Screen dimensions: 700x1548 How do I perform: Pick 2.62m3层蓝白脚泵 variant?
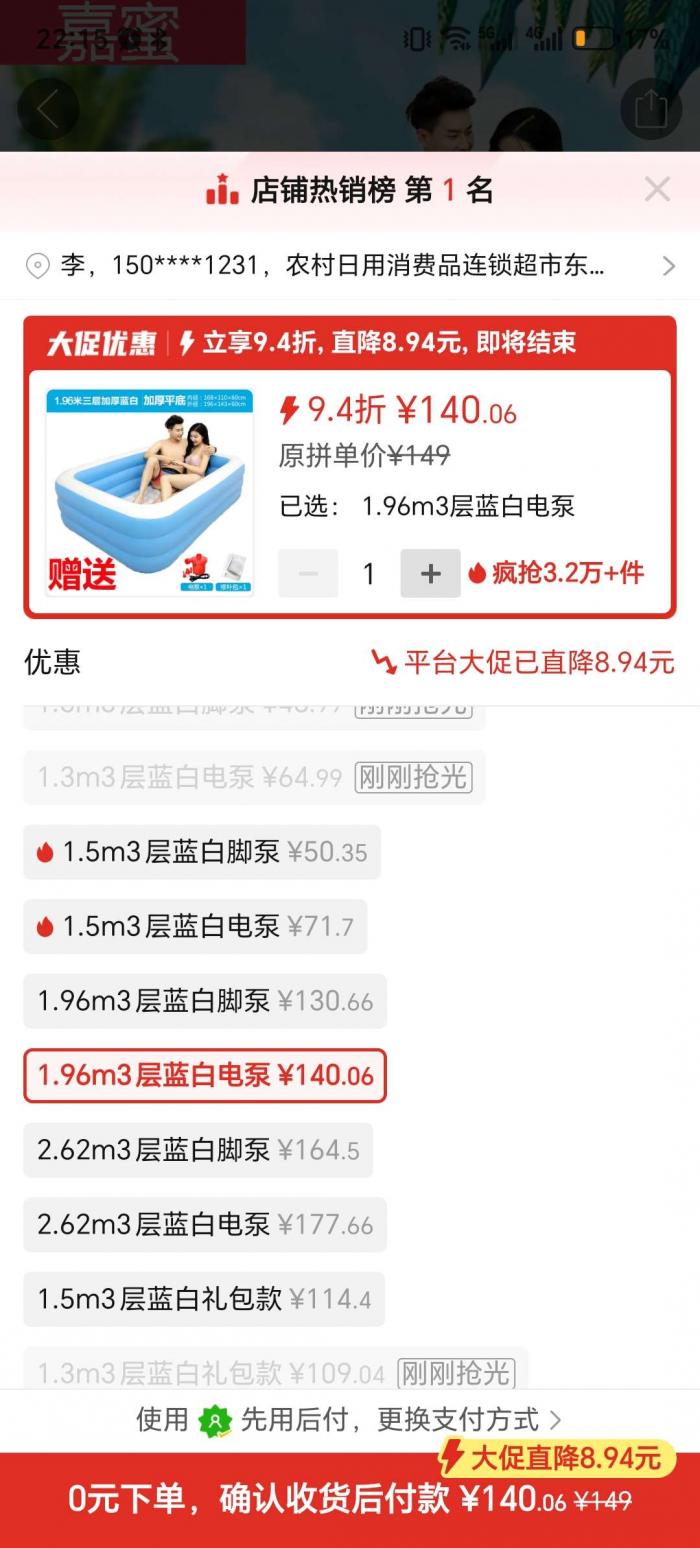pyautogui.click(x=197, y=1150)
